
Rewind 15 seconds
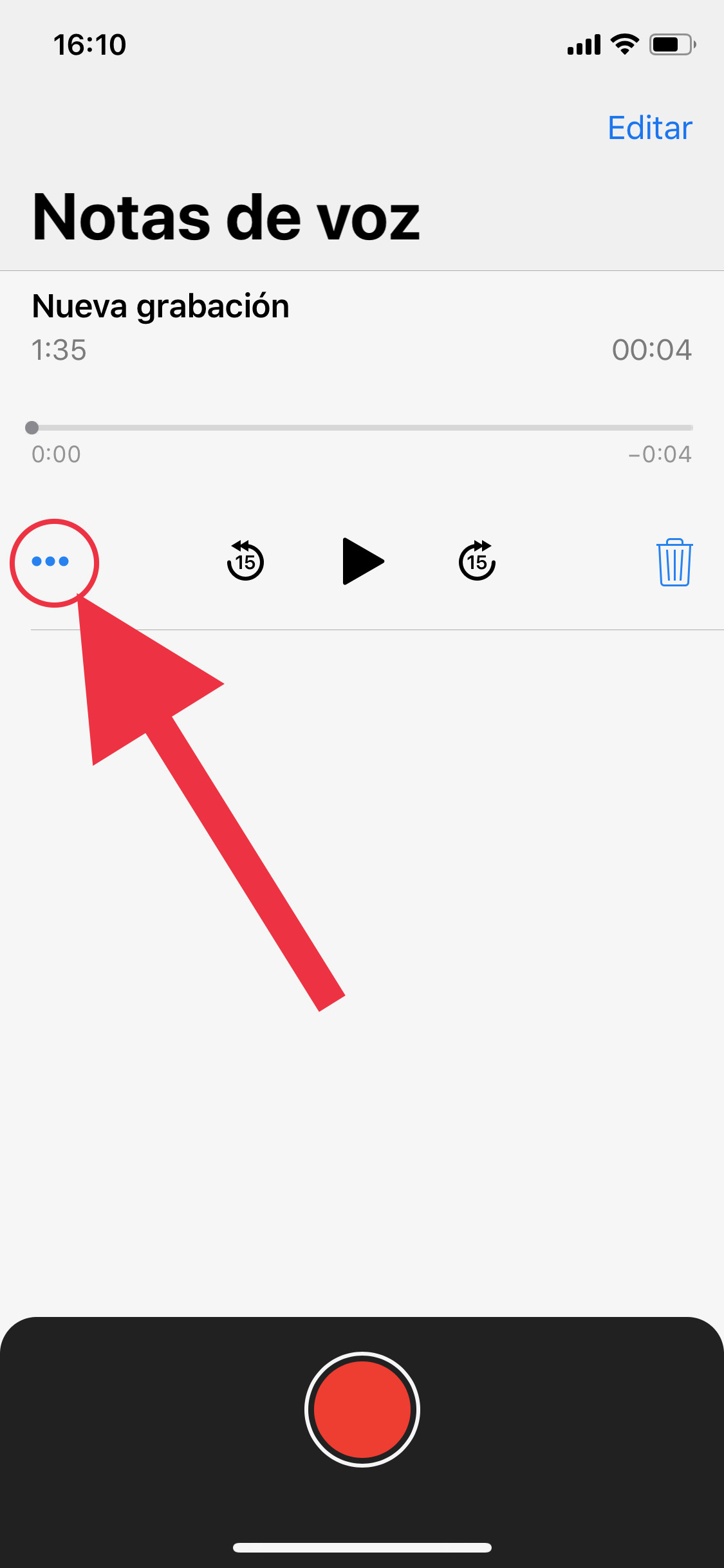point(245,561)
